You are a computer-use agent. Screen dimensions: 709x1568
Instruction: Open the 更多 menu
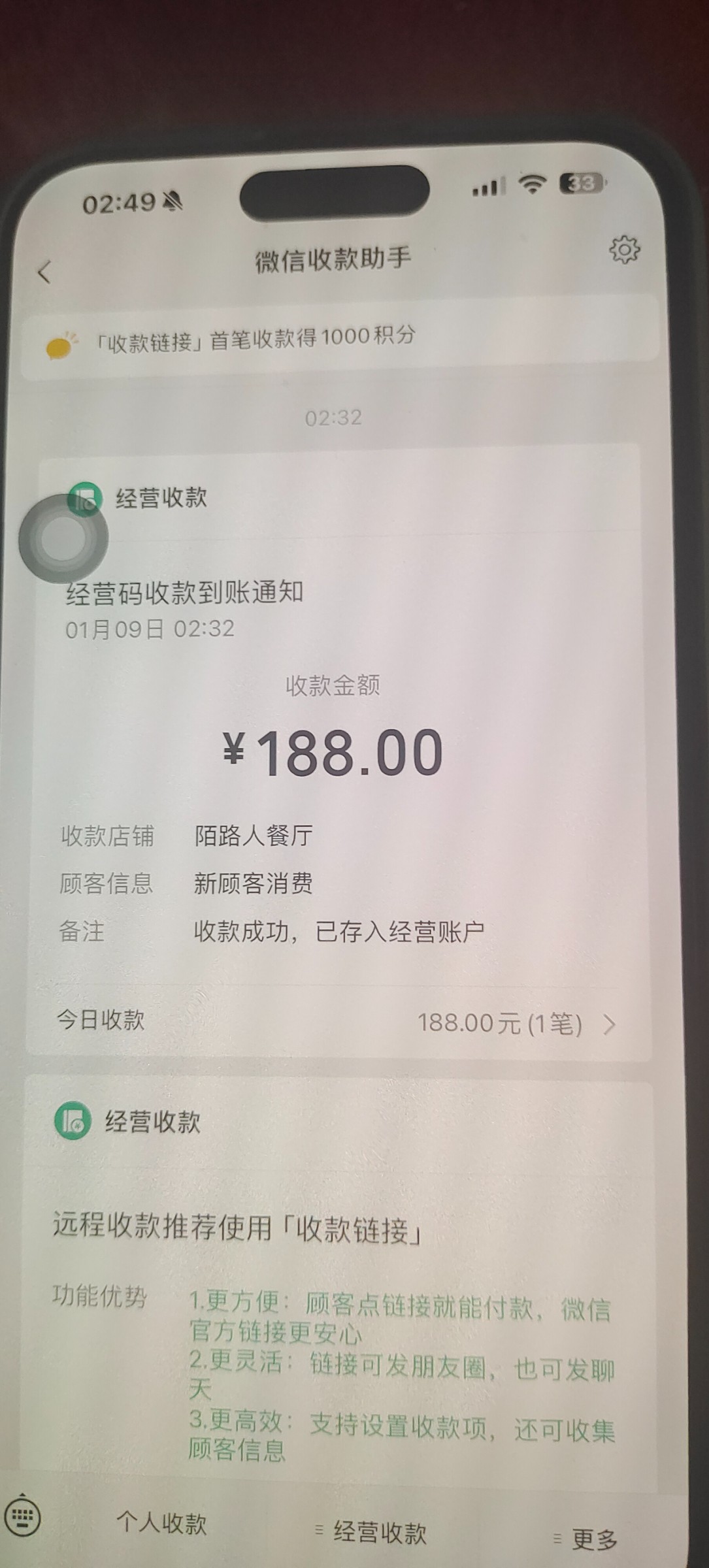click(x=593, y=1539)
